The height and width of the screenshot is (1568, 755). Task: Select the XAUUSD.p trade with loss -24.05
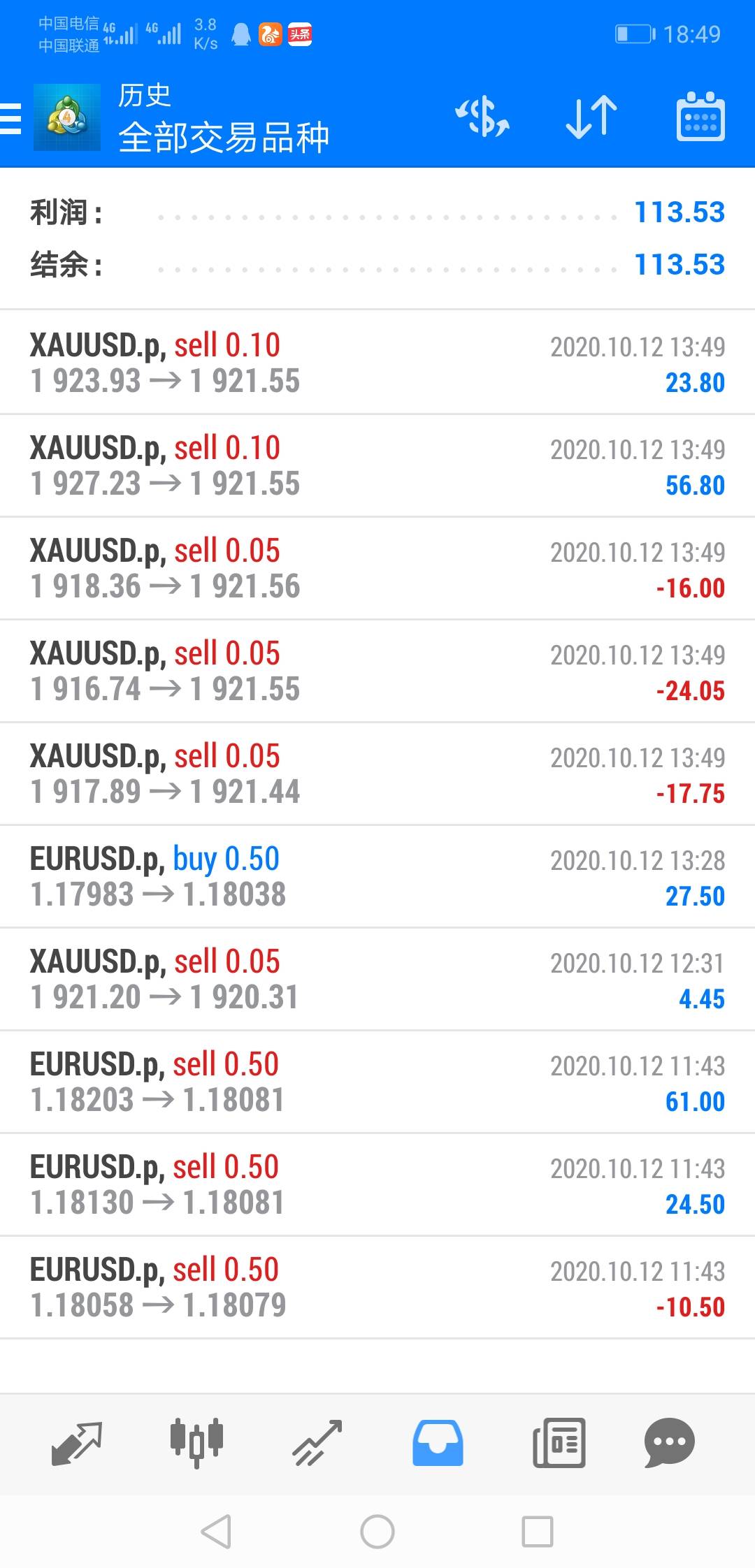coord(377,671)
